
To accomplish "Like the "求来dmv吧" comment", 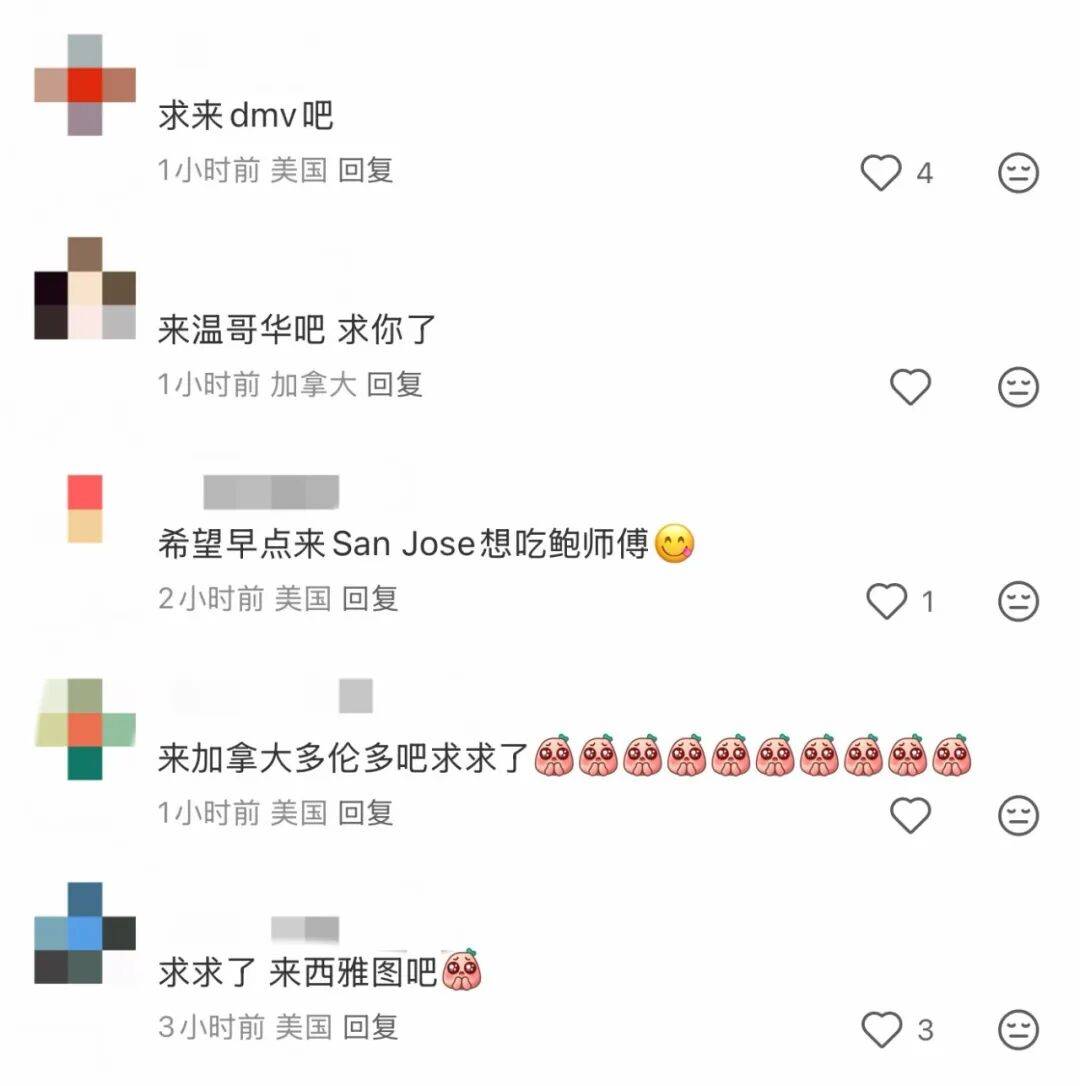I will click(x=881, y=173).
